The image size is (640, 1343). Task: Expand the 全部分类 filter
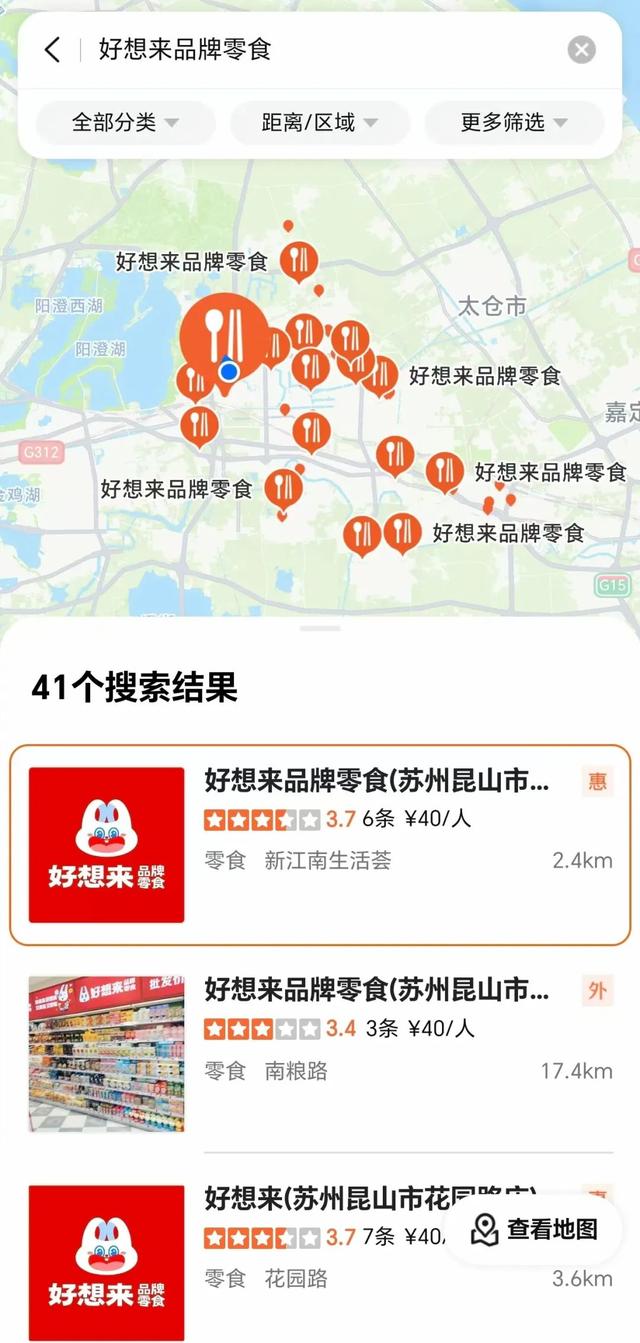125,123
